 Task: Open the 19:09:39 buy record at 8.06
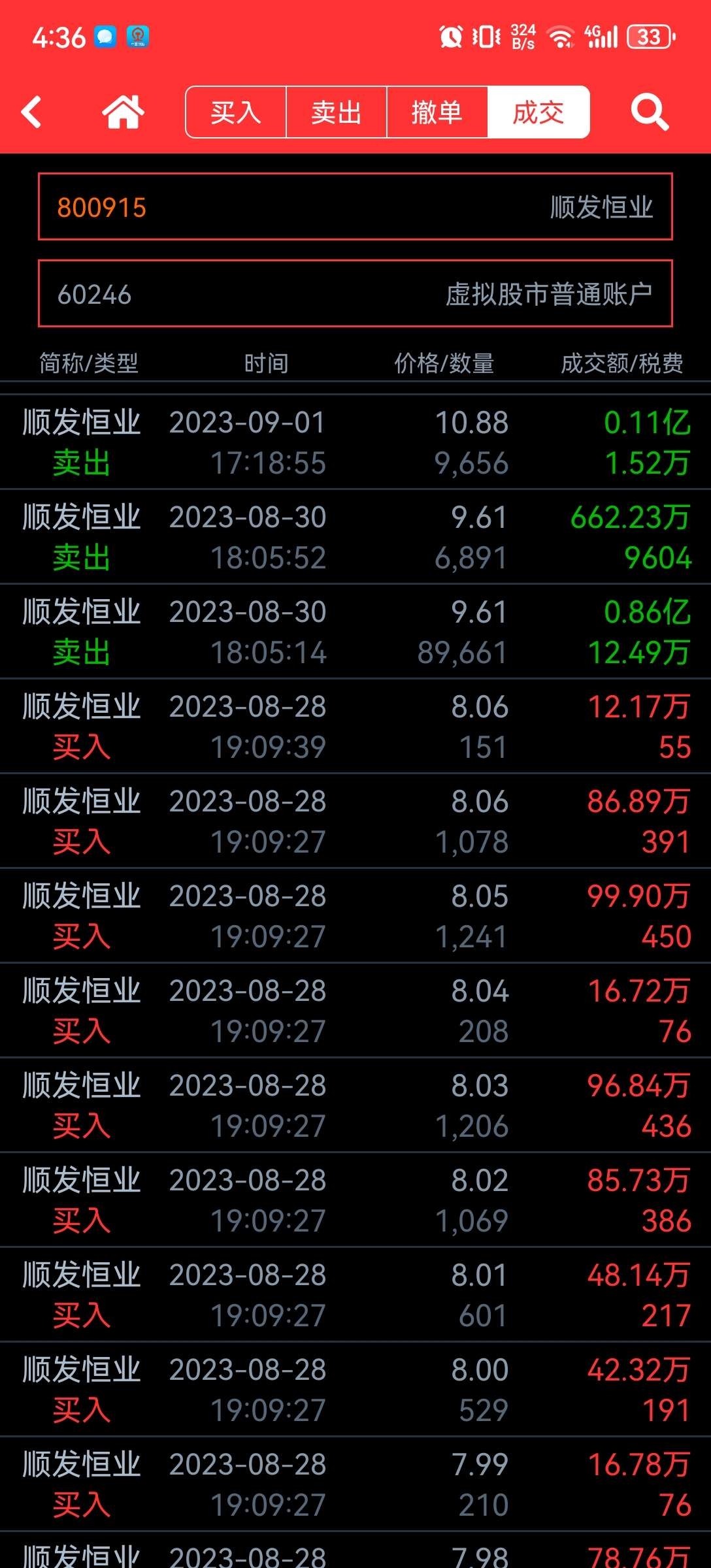click(355, 727)
